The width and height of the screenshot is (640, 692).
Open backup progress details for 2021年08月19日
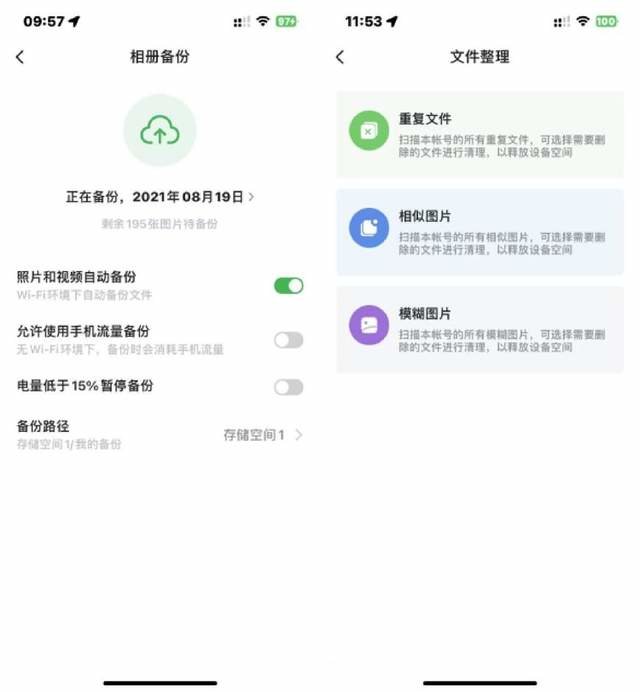tap(160, 197)
